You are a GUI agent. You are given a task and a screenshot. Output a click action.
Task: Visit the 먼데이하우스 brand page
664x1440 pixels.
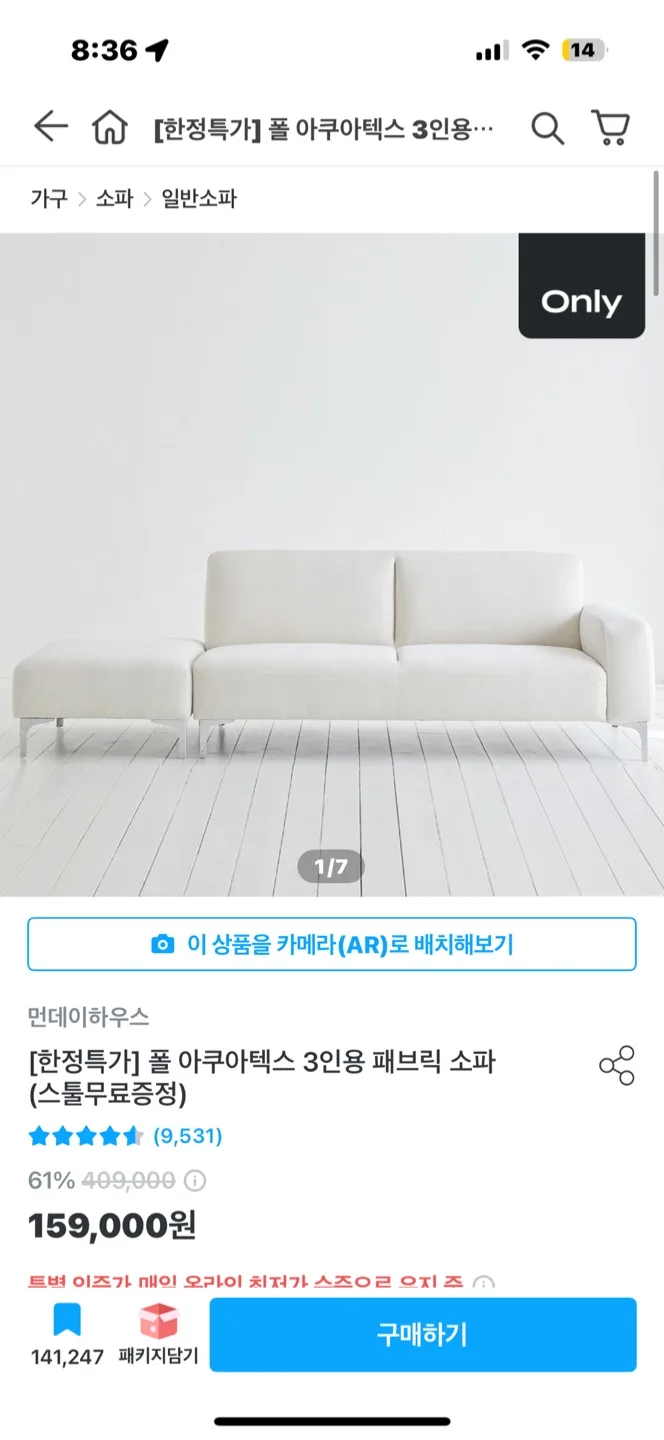pyautogui.click(x=89, y=1017)
